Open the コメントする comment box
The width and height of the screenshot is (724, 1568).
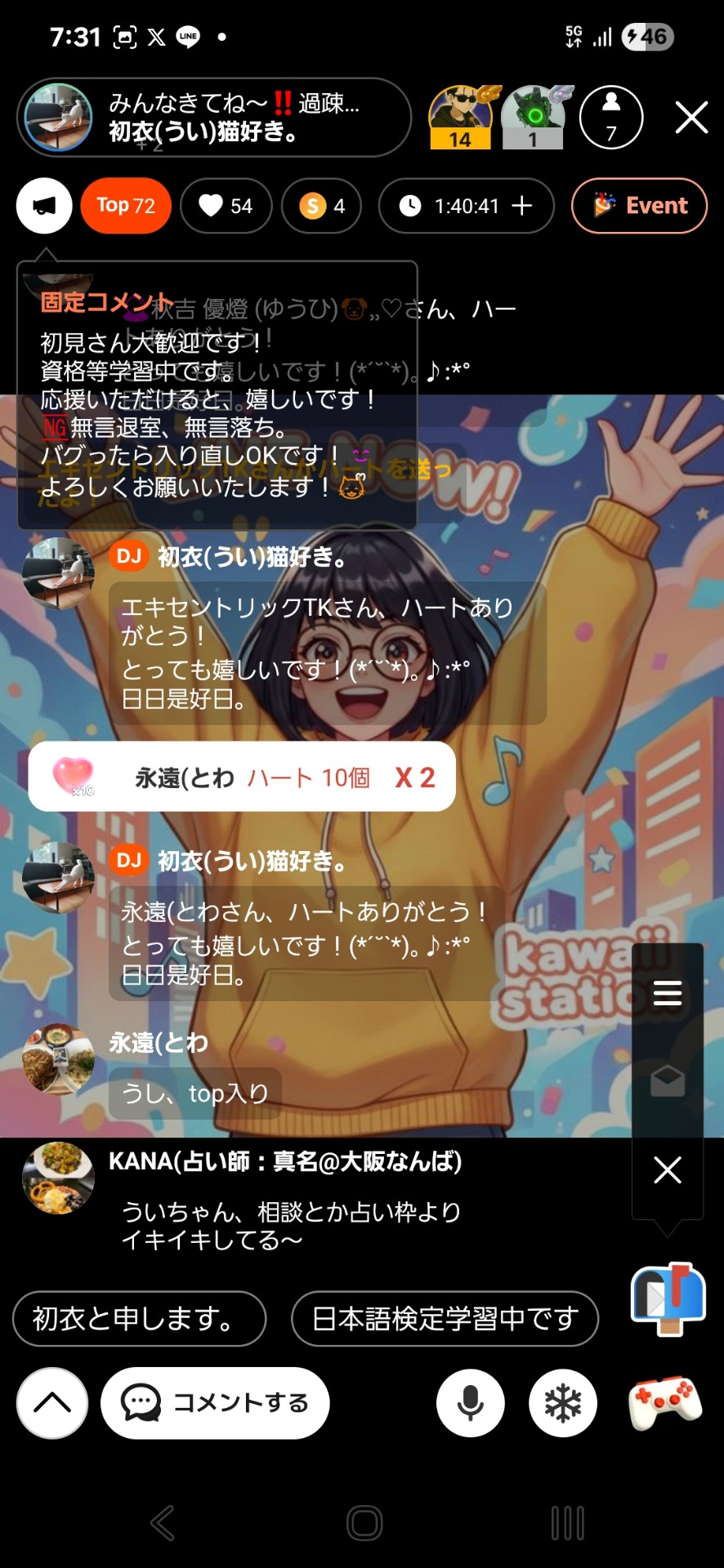pos(215,1403)
